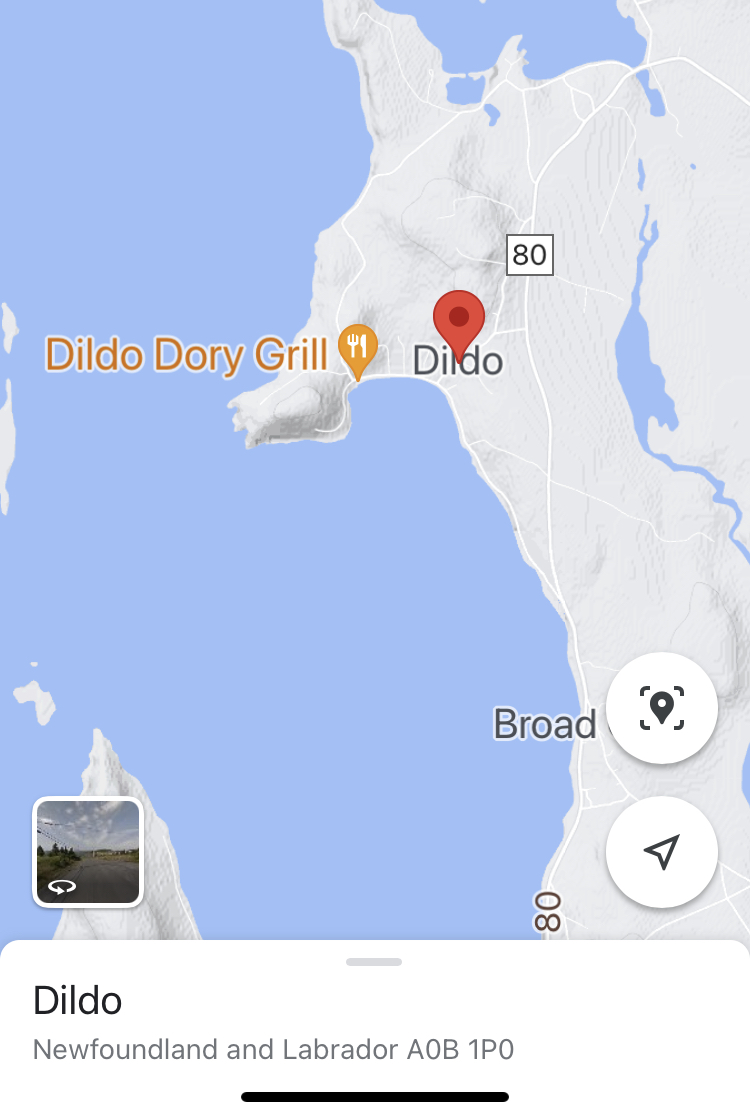Open the Dildo Dory Grill restaurant pin
The width and height of the screenshot is (750, 1118).
[x=357, y=348]
